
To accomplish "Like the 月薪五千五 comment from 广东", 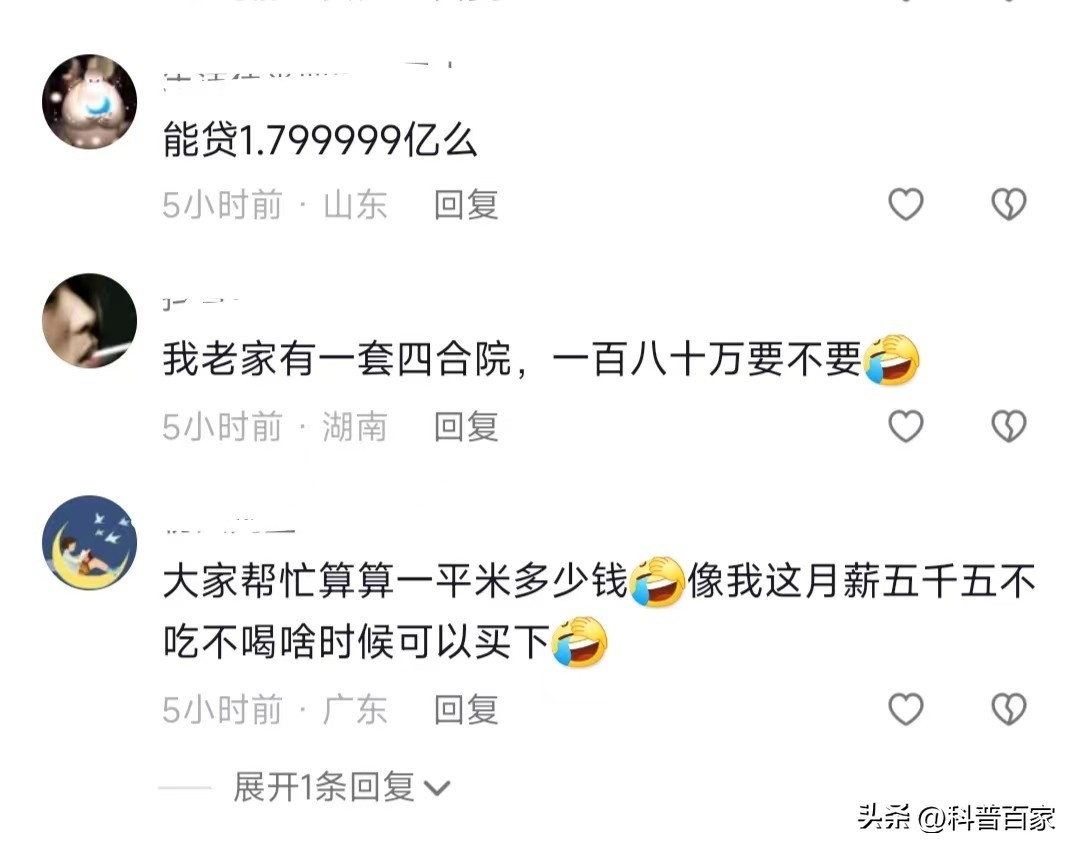I will [906, 710].
